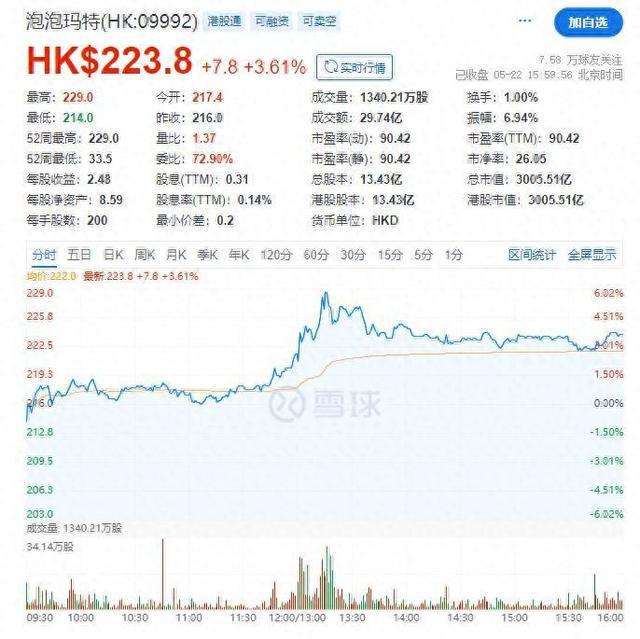Open the 年K chart tab
The width and height of the screenshot is (640, 639).
240,256
